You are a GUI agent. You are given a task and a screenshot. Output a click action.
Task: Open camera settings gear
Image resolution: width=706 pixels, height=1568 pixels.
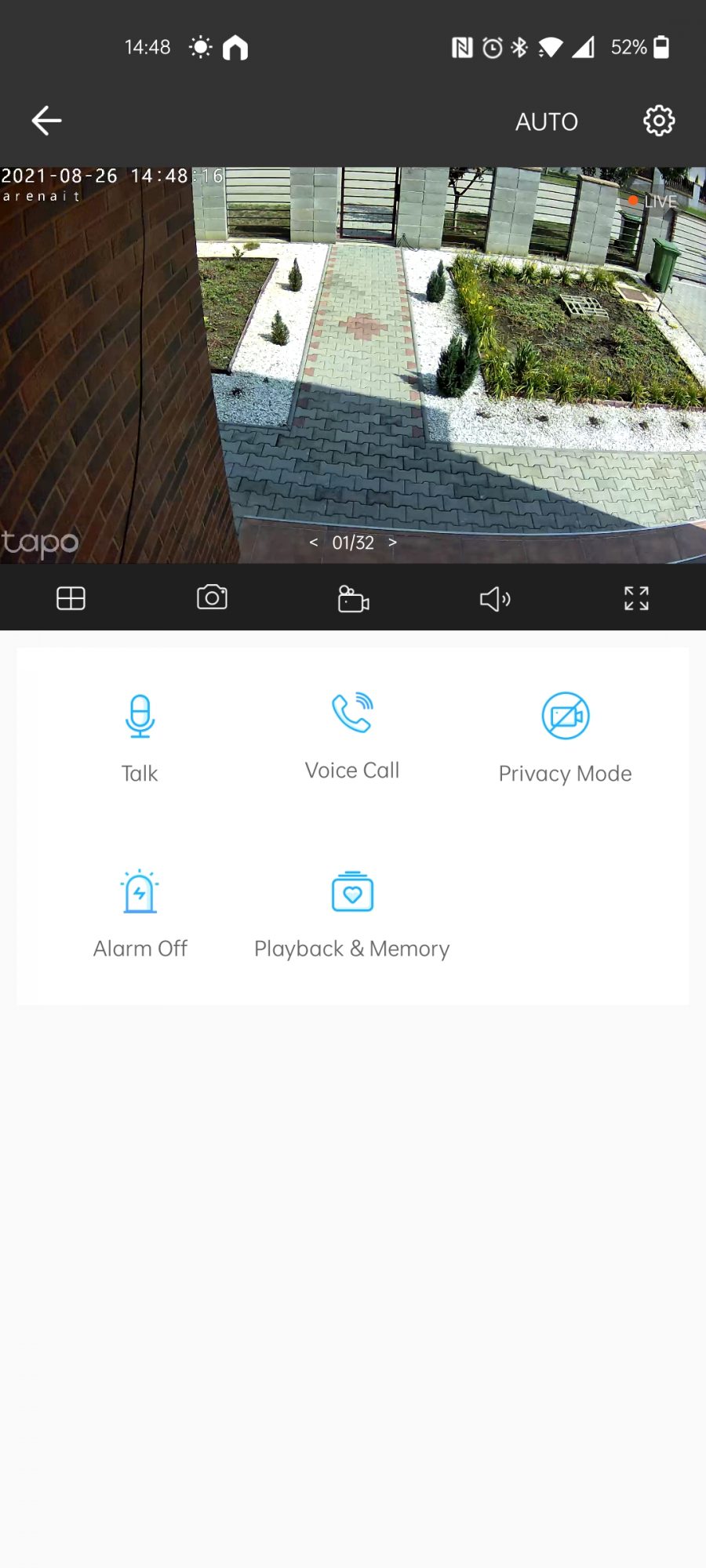click(659, 121)
